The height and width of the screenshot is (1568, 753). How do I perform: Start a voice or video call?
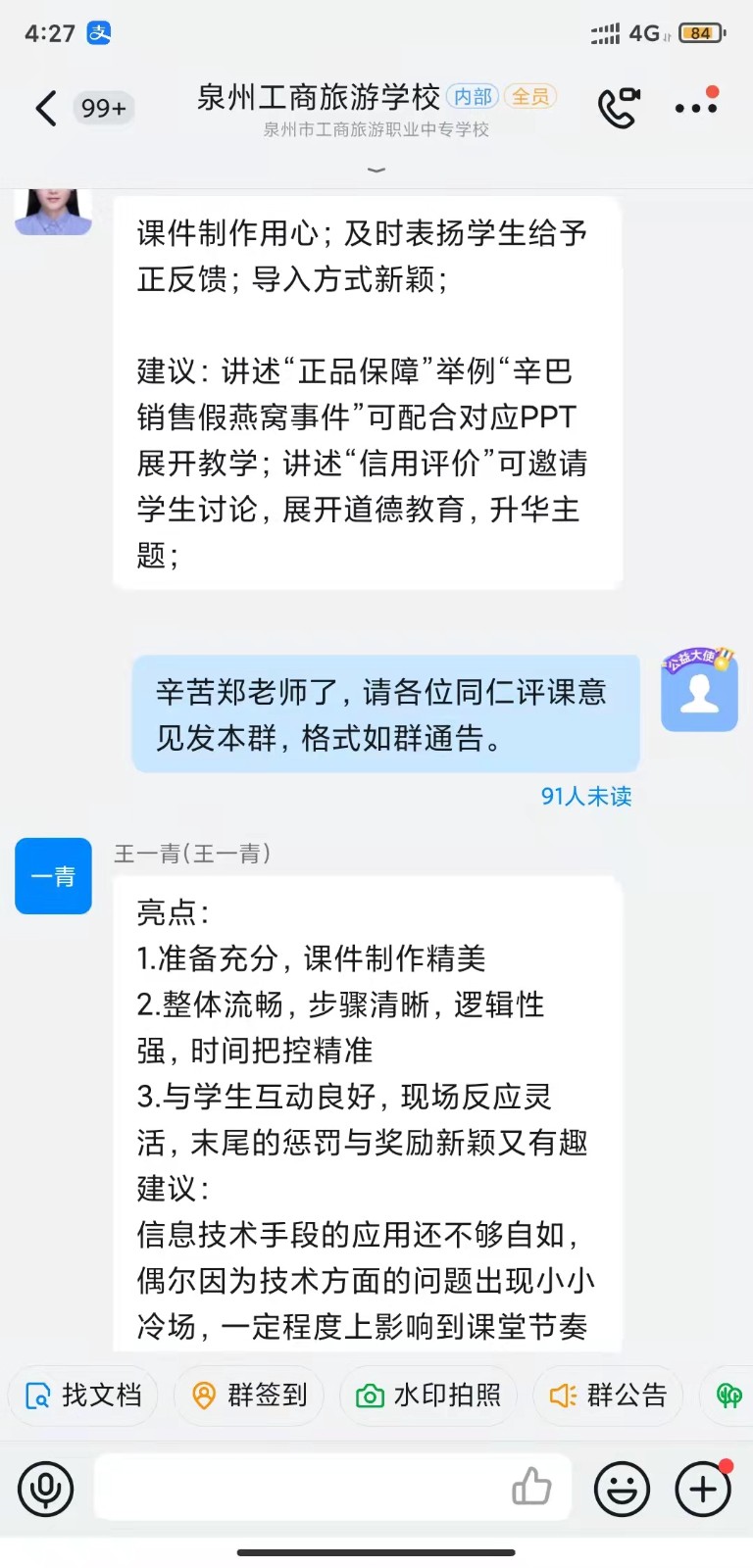point(619,108)
